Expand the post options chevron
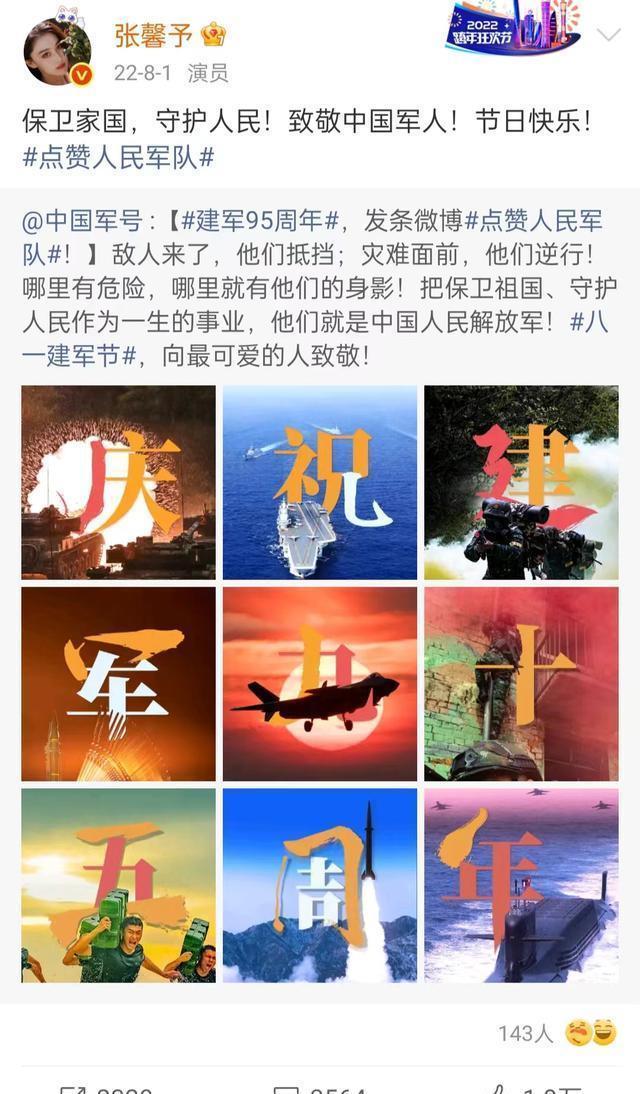This screenshot has height=1094, width=640. pyautogui.click(x=608, y=36)
